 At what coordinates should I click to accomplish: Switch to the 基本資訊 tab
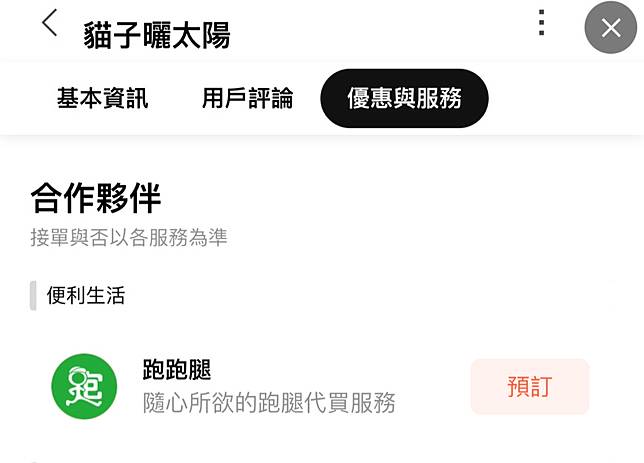tap(102, 98)
